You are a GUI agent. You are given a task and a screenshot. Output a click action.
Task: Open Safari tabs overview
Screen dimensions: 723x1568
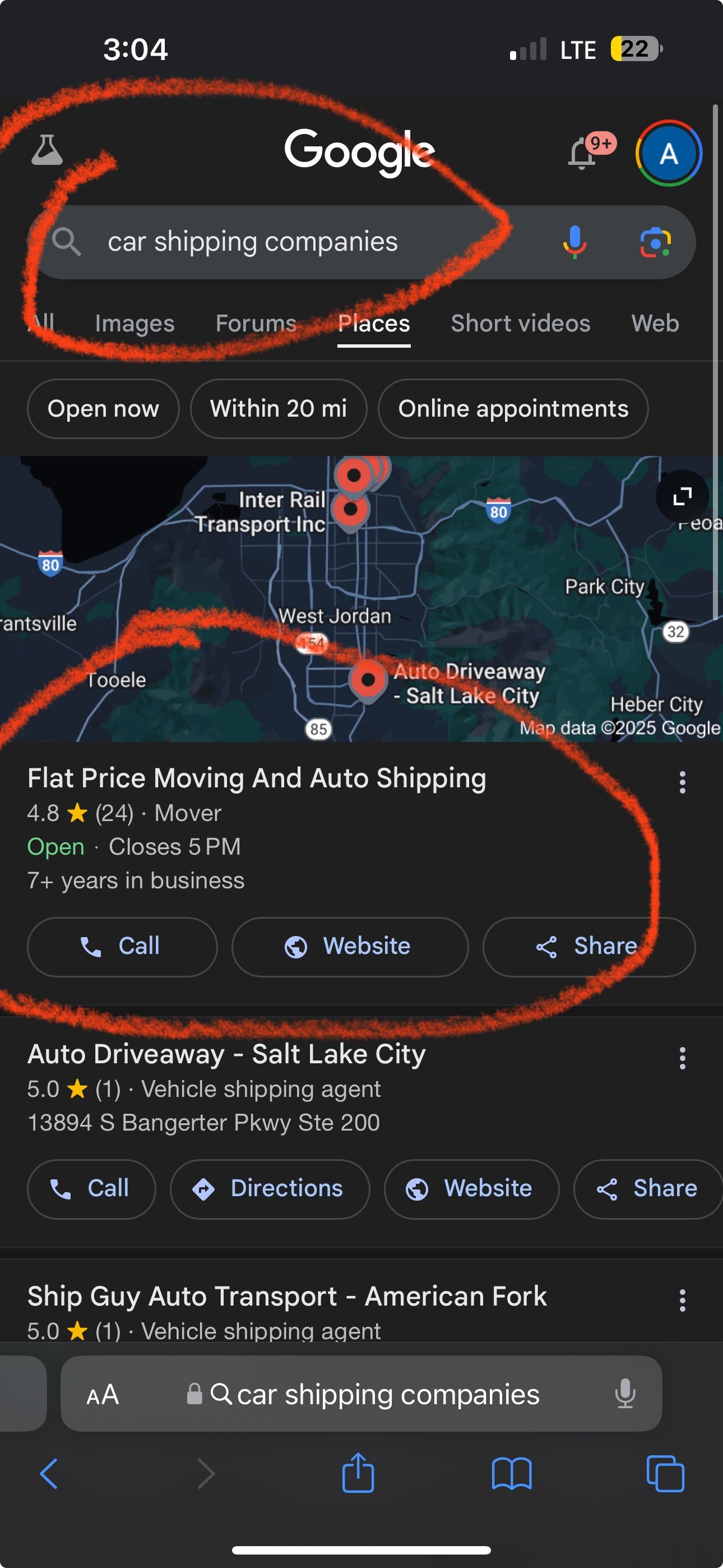pos(665,1474)
